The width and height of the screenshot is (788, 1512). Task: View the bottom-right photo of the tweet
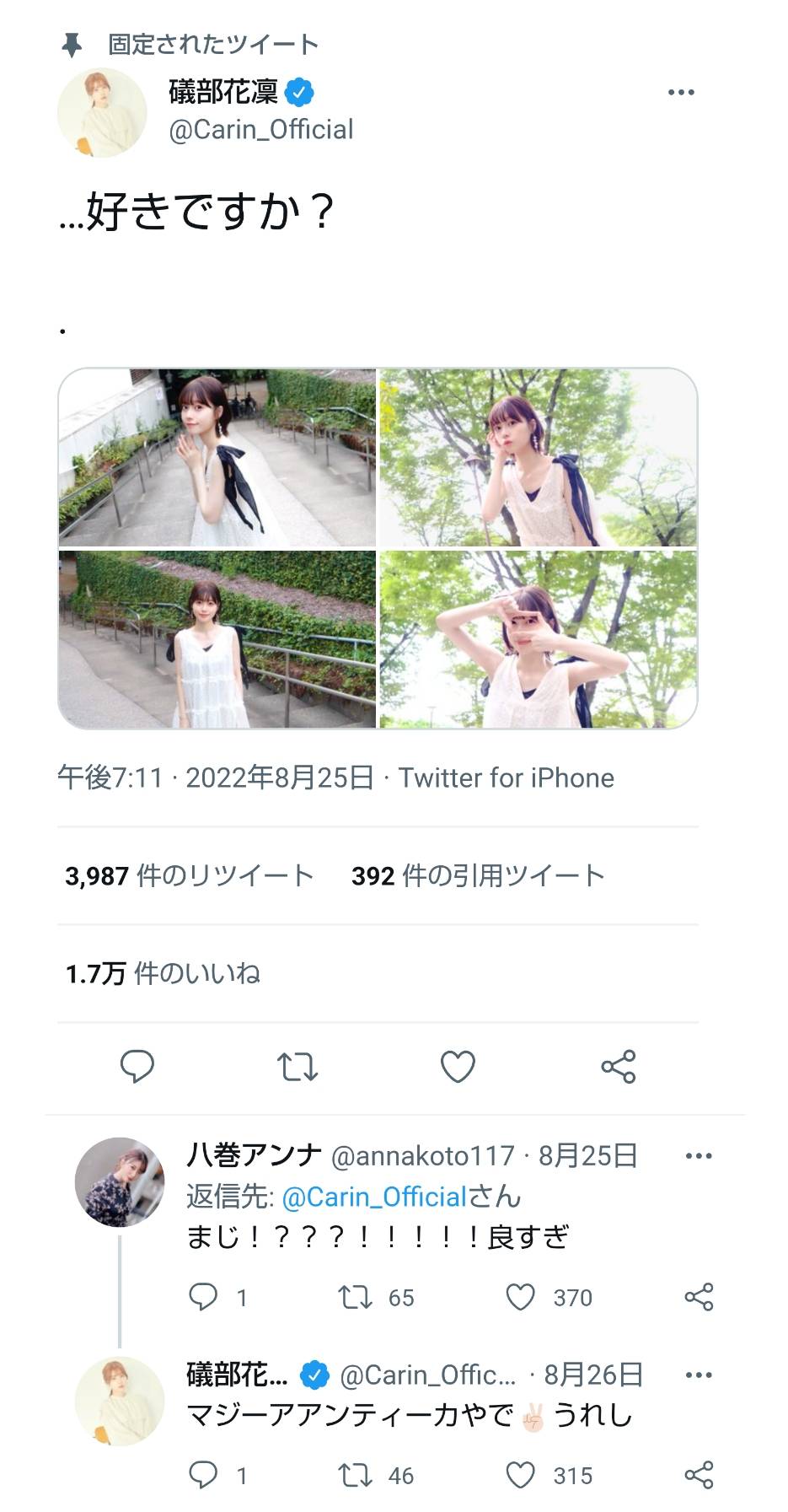(x=538, y=639)
